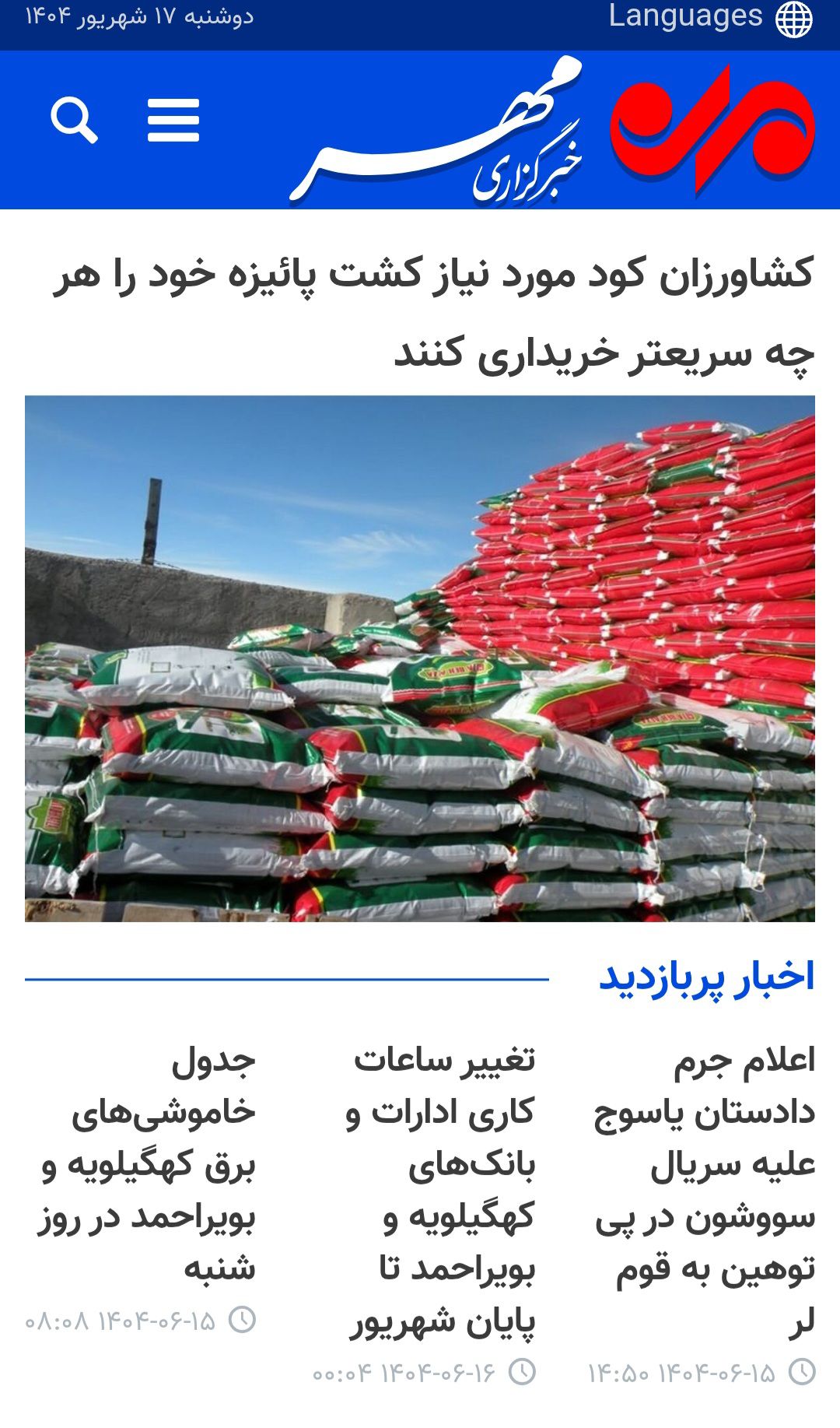Screen dimensions: 840x1428
Task: Open the Languages selector
Action: [x=710, y=17]
